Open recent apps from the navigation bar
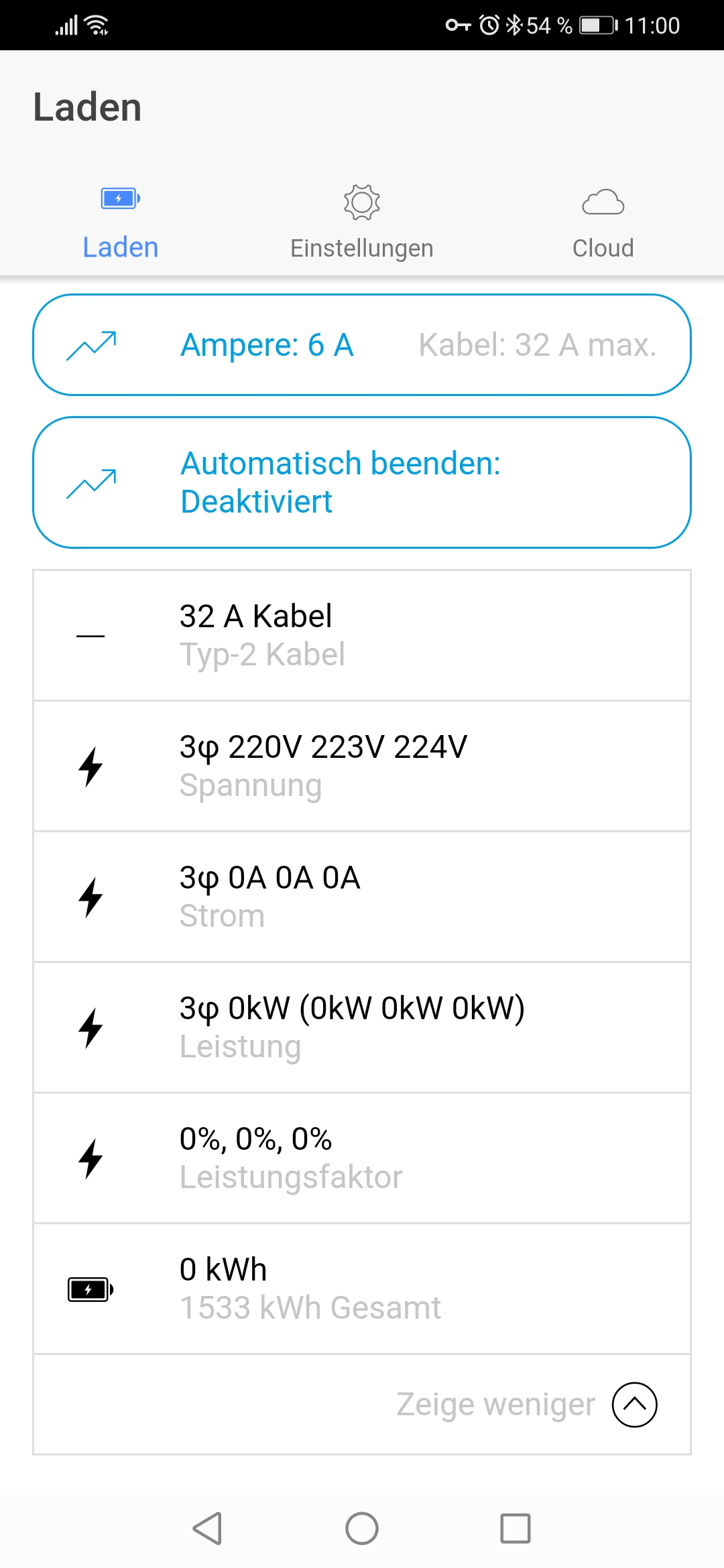The height and width of the screenshot is (1568, 724). (x=516, y=1528)
